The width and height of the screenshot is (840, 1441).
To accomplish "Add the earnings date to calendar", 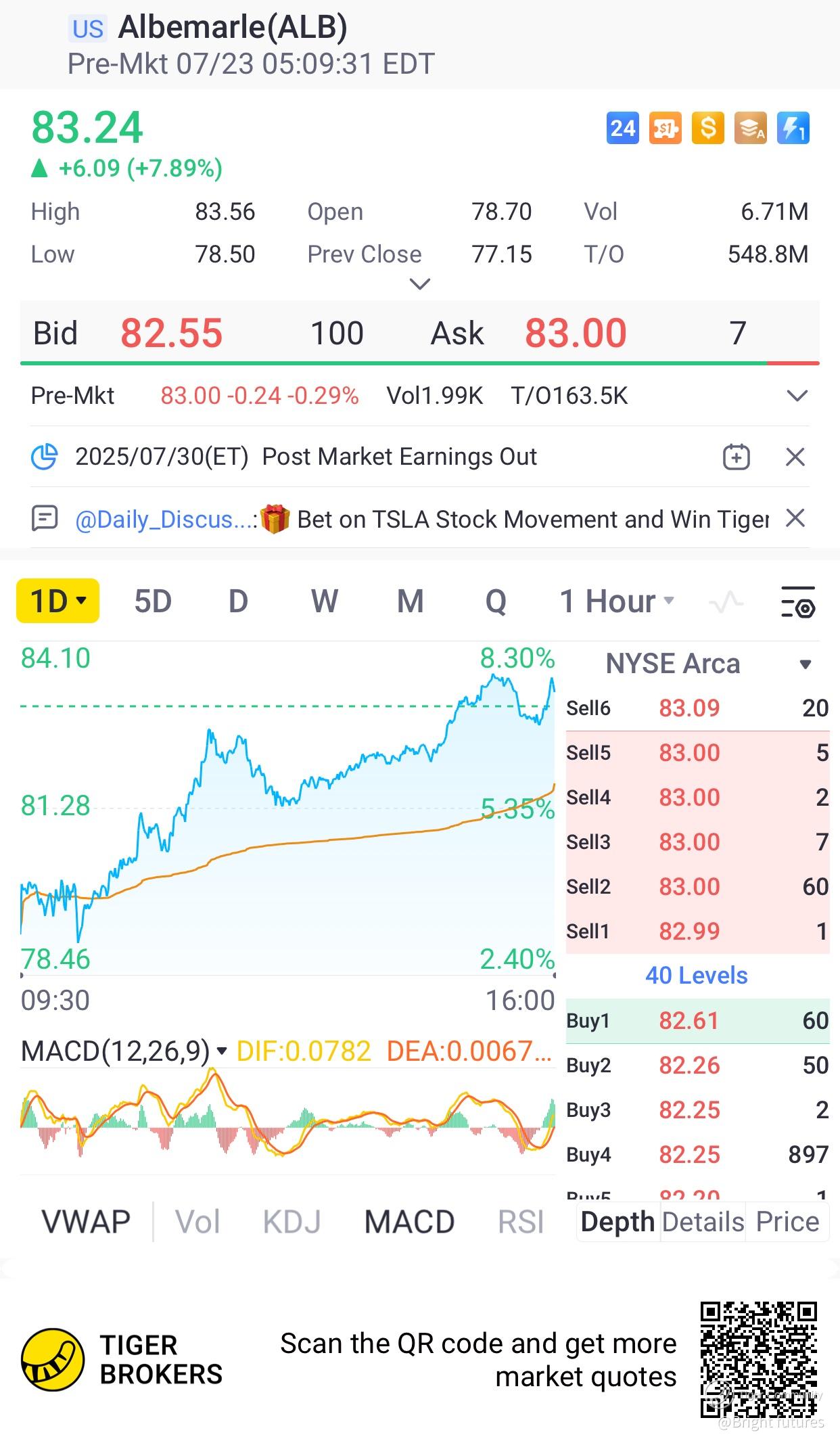I will coord(736,457).
